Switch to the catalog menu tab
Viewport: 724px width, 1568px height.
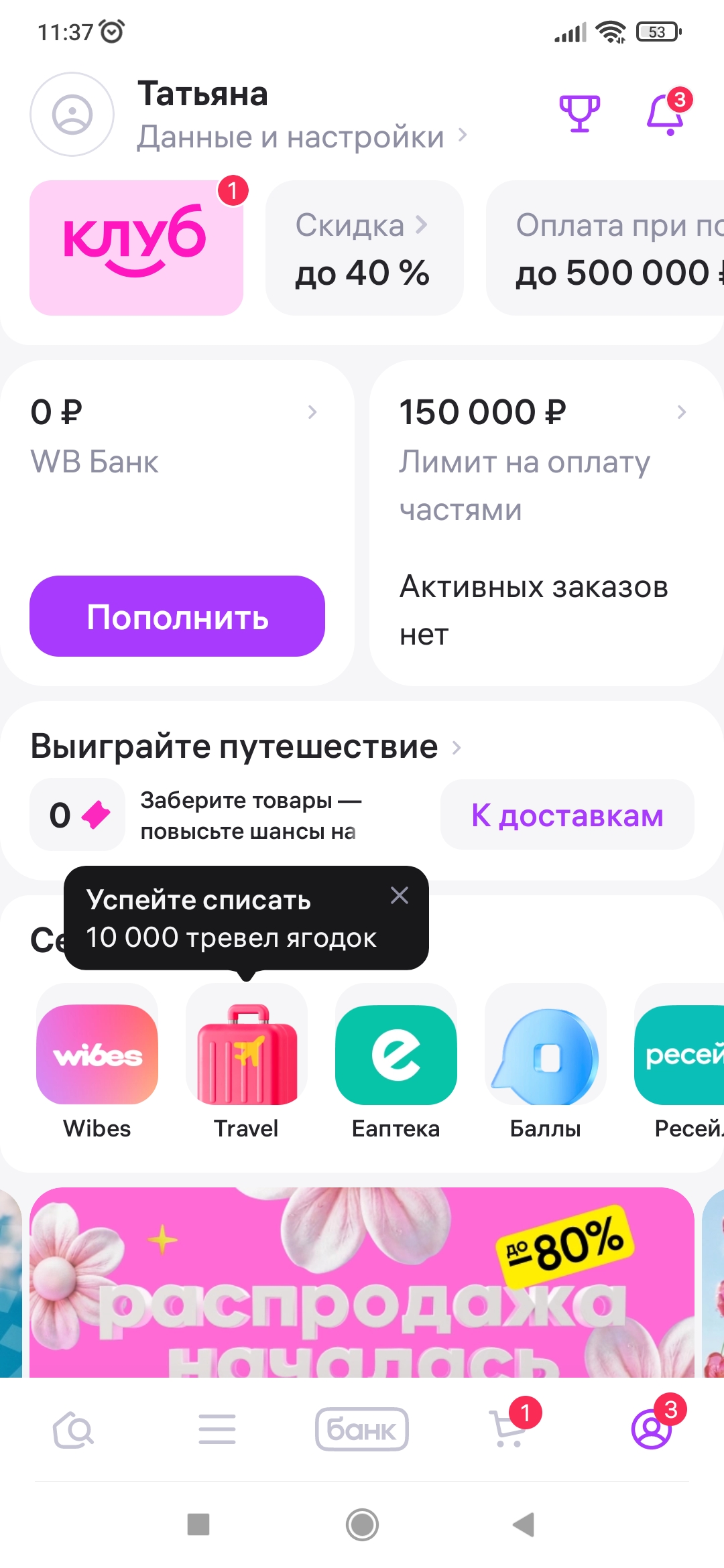(217, 1429)
